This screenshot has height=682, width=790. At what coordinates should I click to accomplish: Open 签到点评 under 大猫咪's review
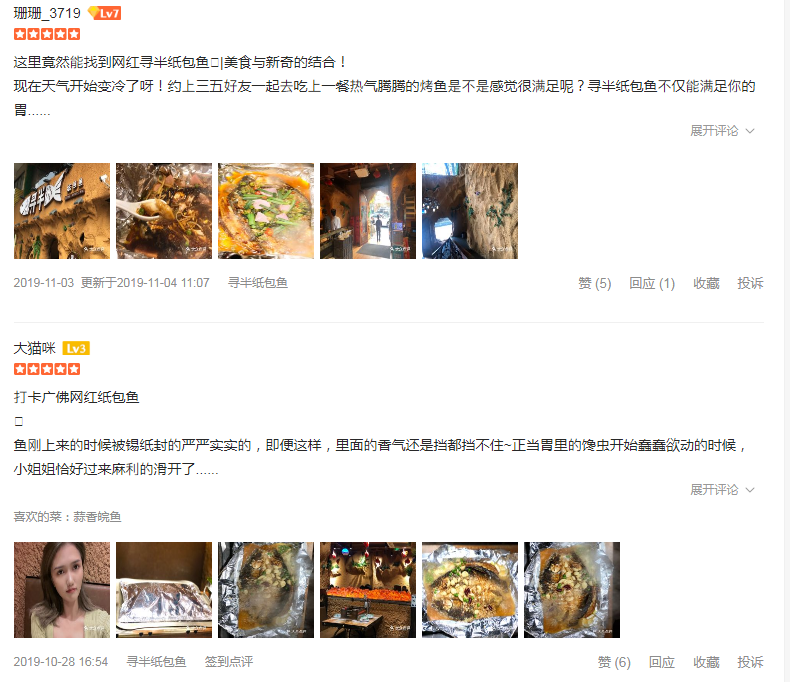coord(229,662)
